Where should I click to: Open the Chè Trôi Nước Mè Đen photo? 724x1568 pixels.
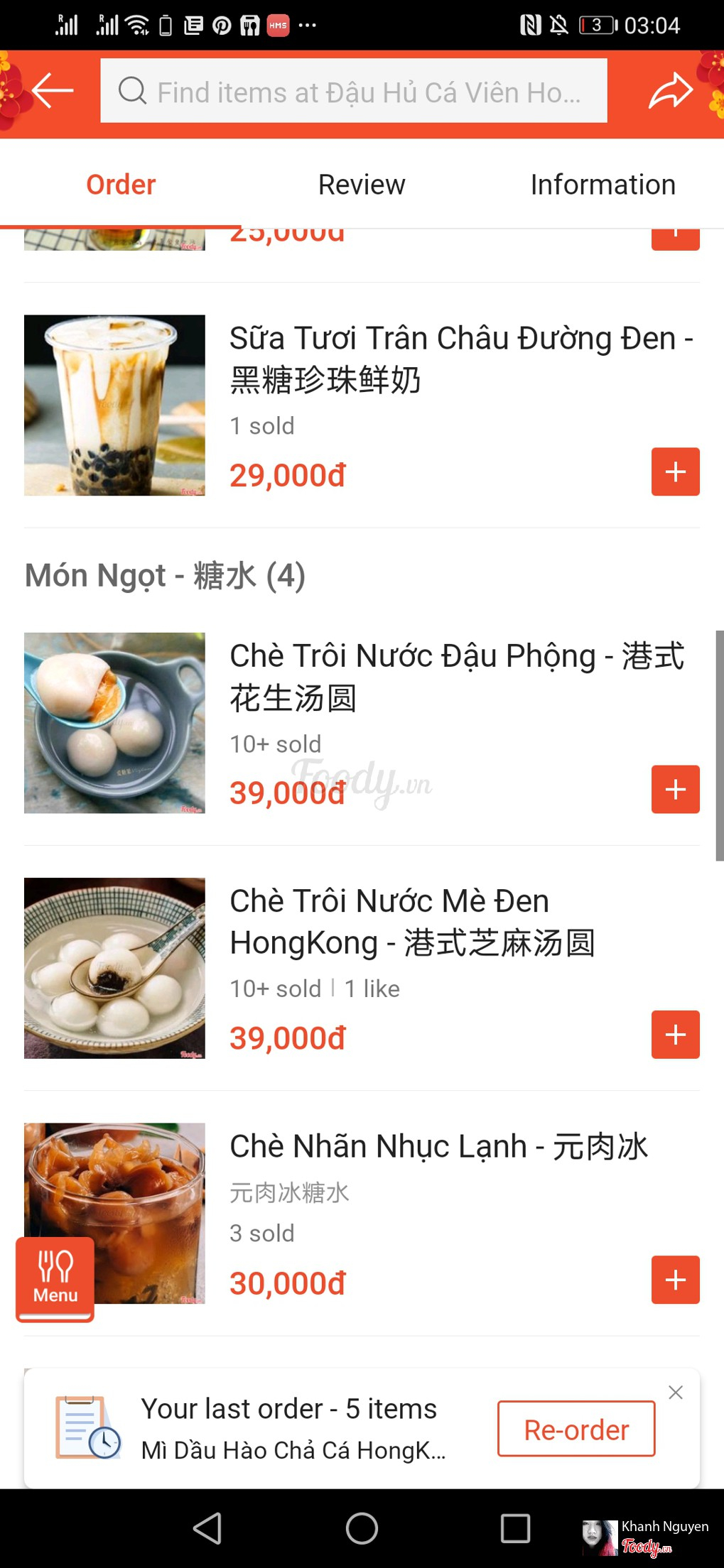pos(114,968)
